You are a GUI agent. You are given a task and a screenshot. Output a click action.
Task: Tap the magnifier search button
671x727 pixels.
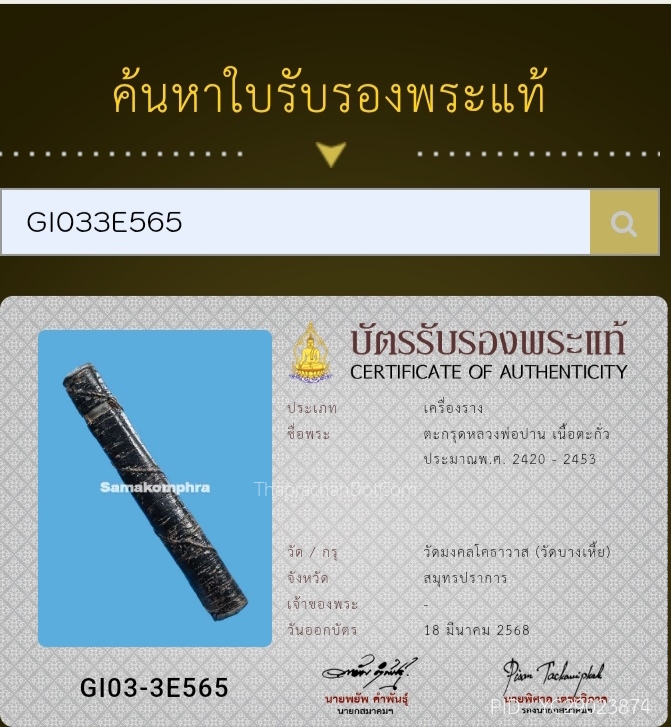[624, 223]
